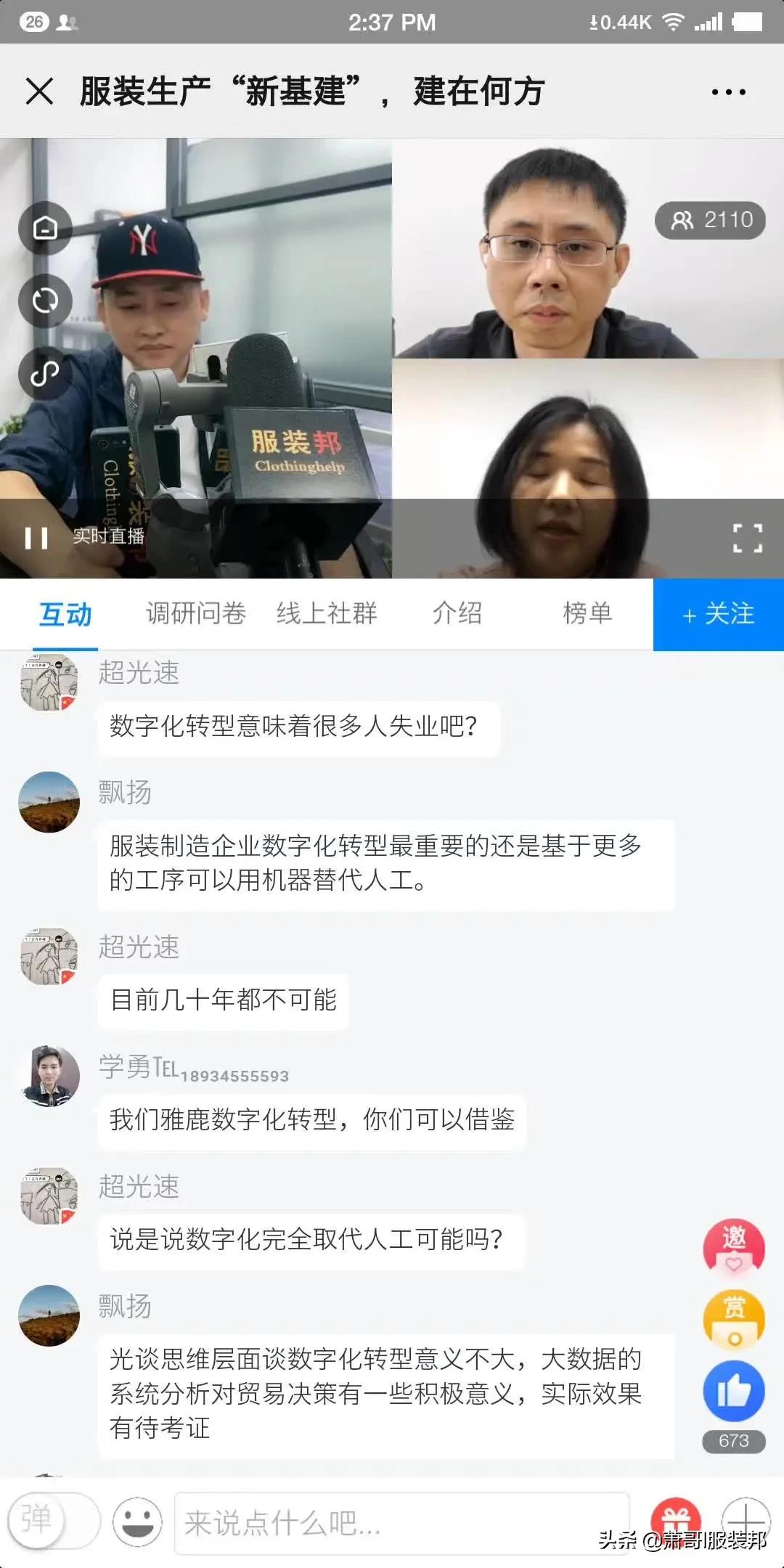Pause the live video stream
Viewport: 784px width, 1568px height.
(38, 537)
